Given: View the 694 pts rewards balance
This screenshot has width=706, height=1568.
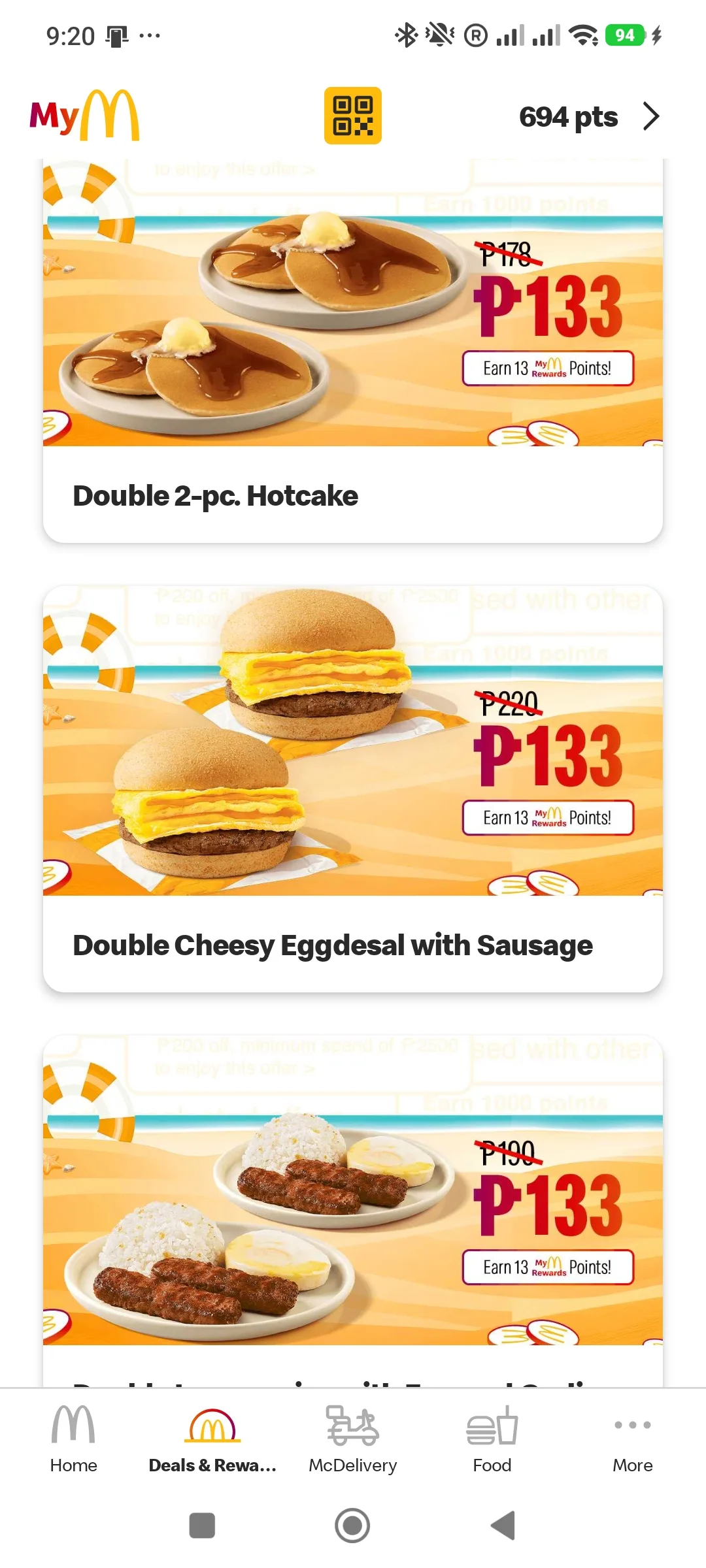Looking at the screenshot, I should 589,117.
